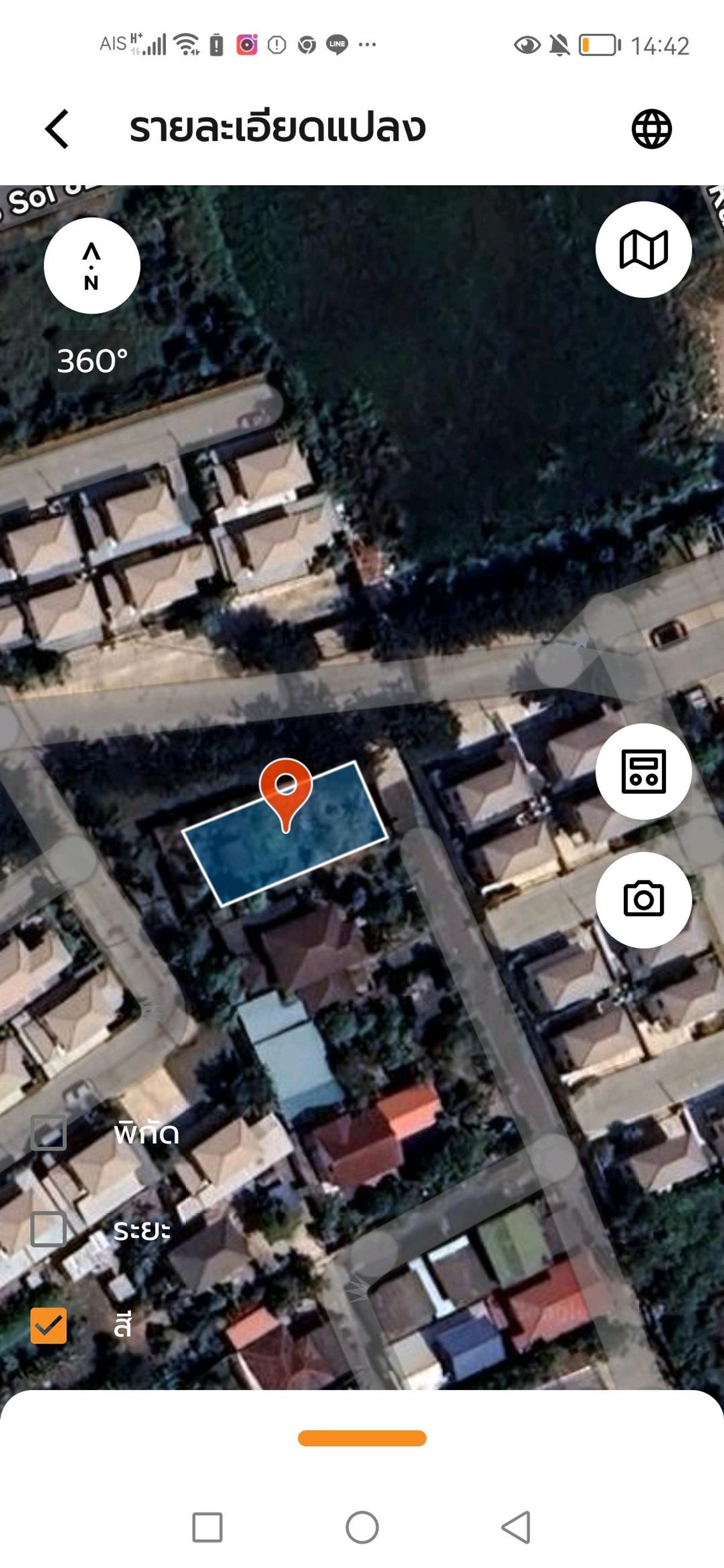The height and width of the screenshot is (1568, 724).
Task: Open the globe language icon
Action: (652, 129)
